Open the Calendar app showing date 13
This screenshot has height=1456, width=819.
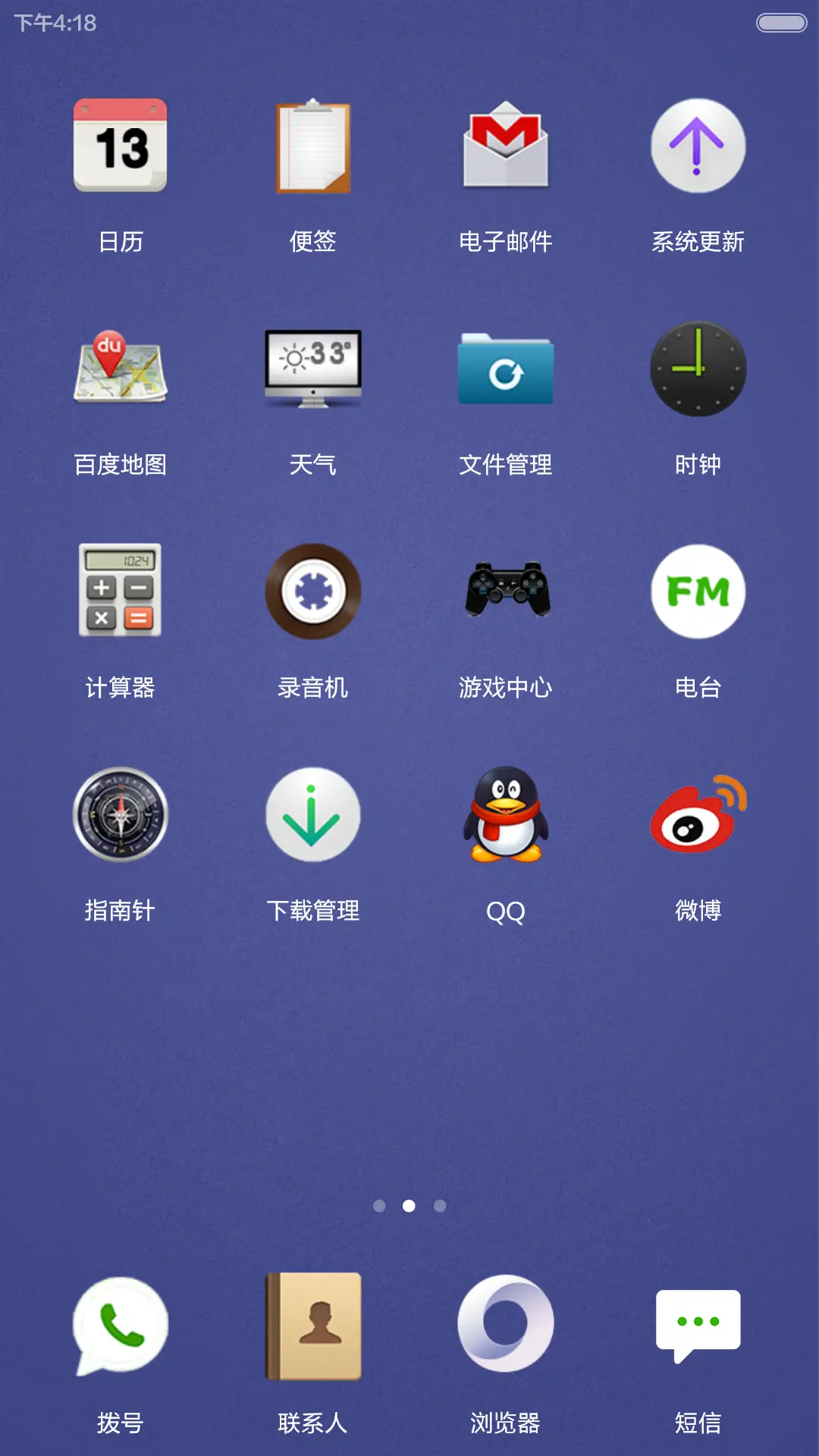pyautogui.click(x=119, y=148)
